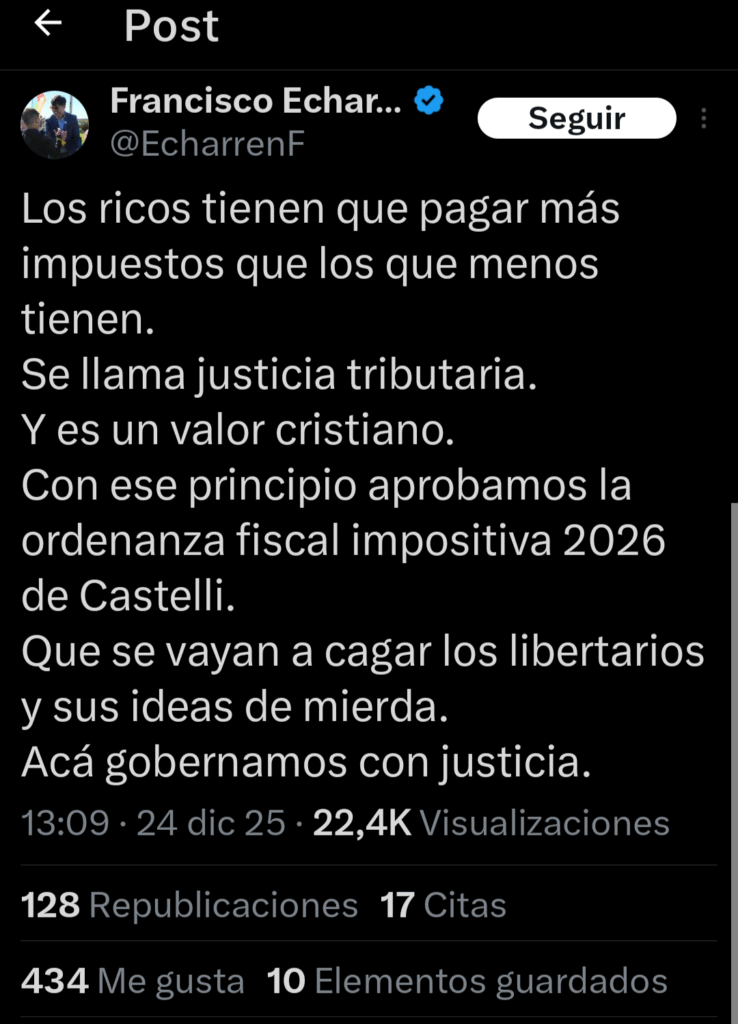This screenshot has height=1024, width=738.
Task: Open the post overflow menu
Action: (x=703, y=119)
